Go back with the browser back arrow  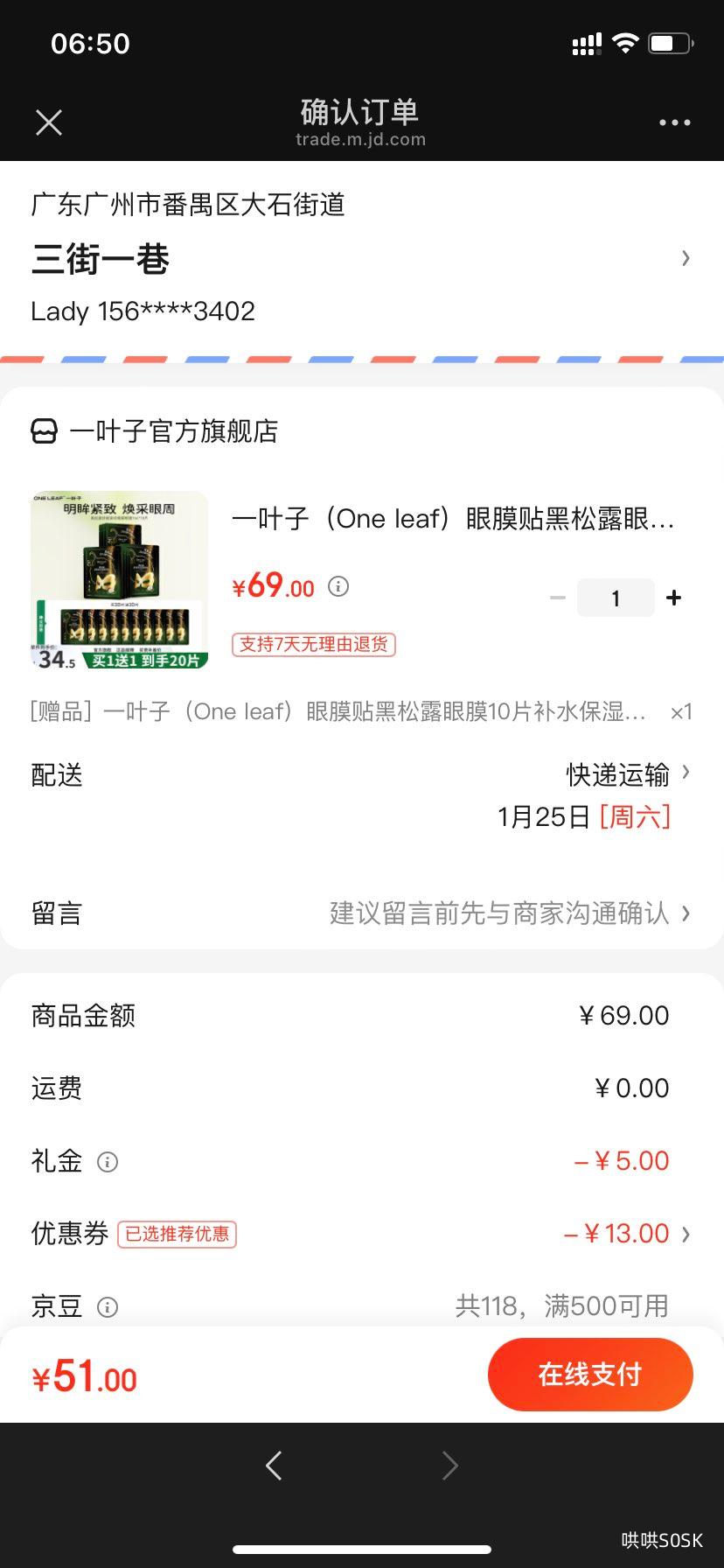[x=274, y=1466]
